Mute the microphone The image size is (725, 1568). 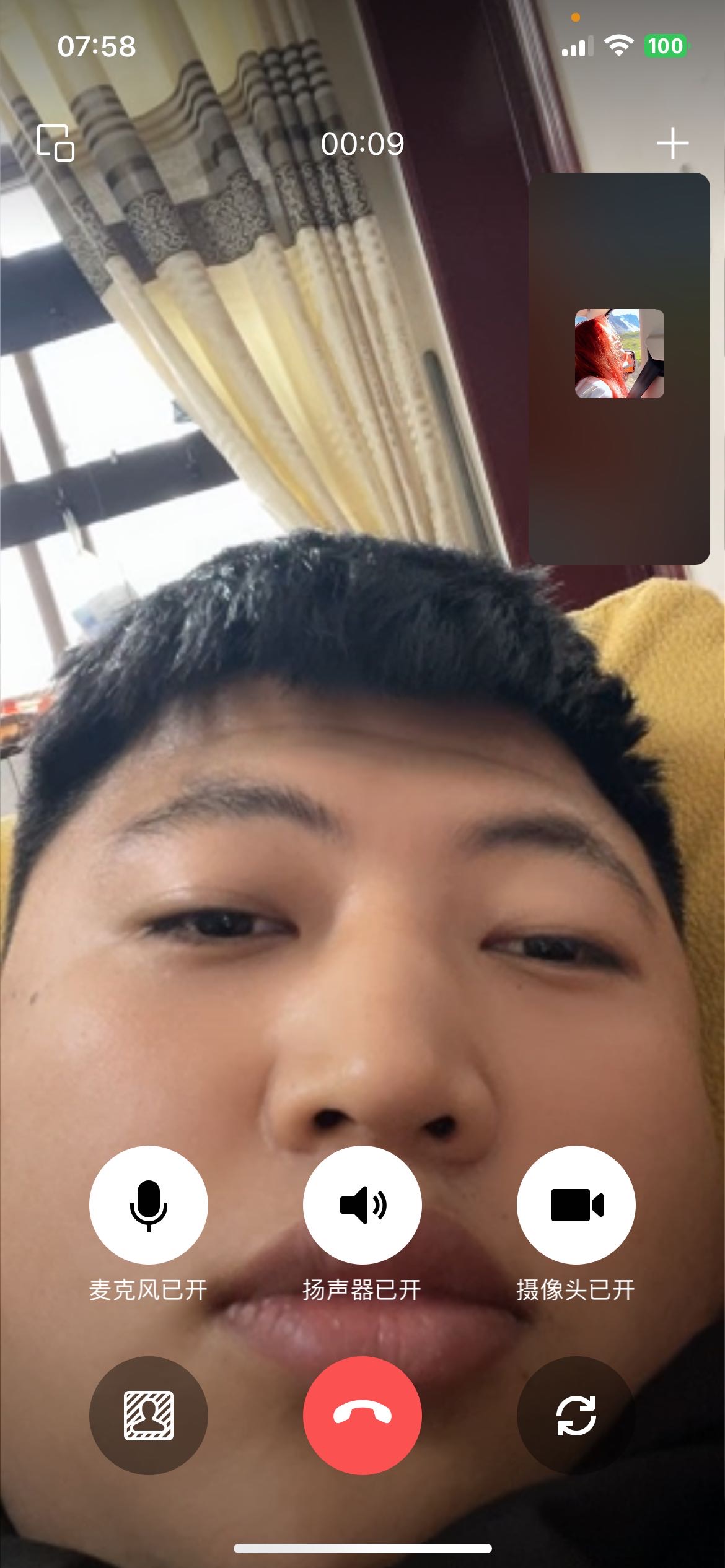148,1204
